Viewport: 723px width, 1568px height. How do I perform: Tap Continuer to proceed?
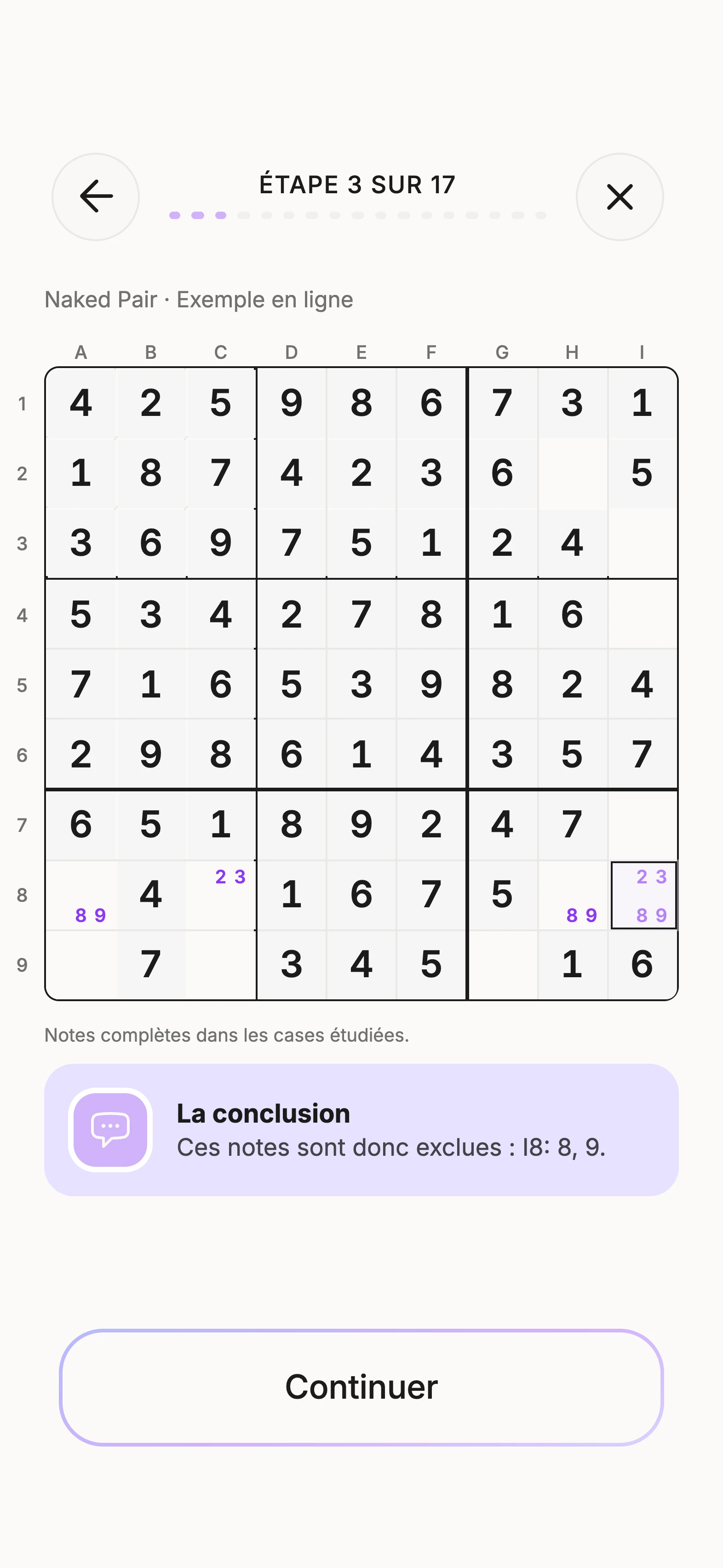[x=361, y=1387]
